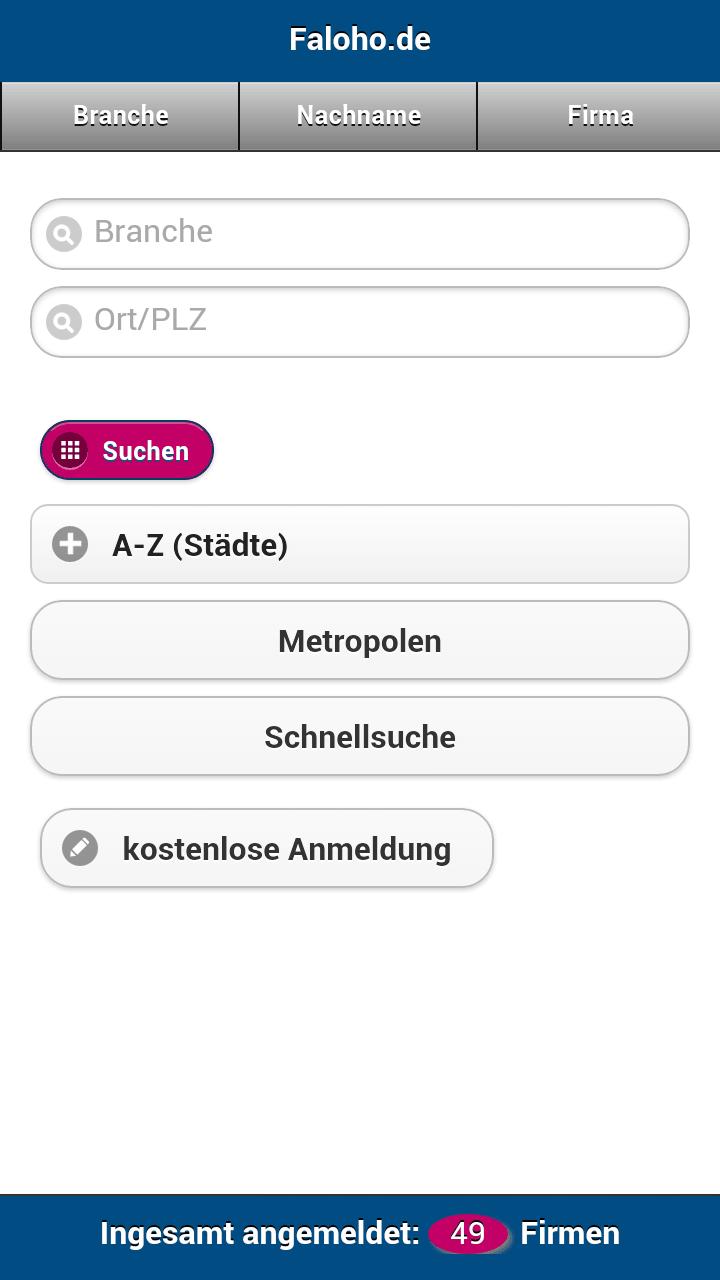
Task: Focus the Branche search input
Action: [359, 233]
